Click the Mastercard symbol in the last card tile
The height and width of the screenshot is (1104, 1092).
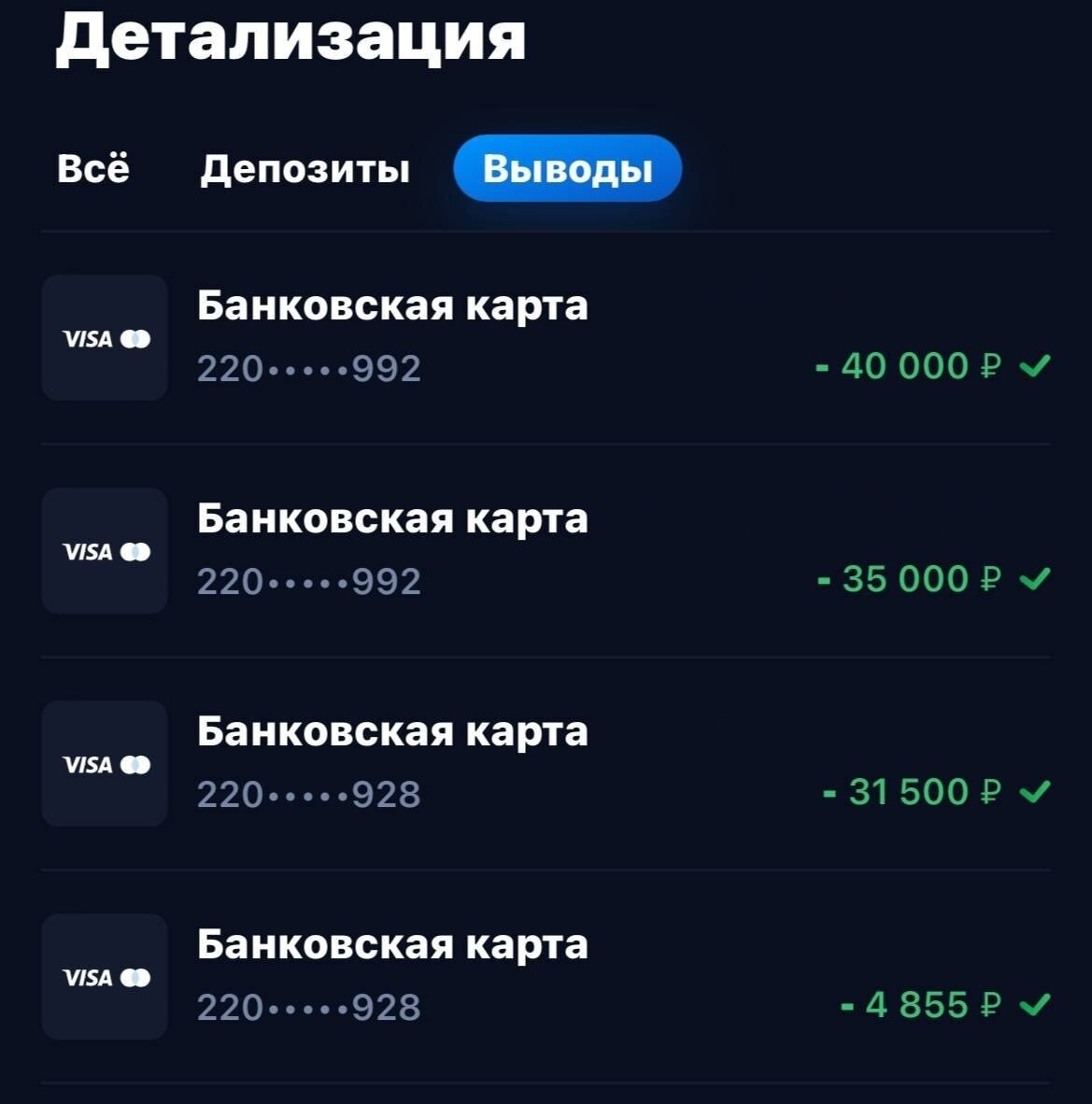pyautogui.click(x=135, y=977)
